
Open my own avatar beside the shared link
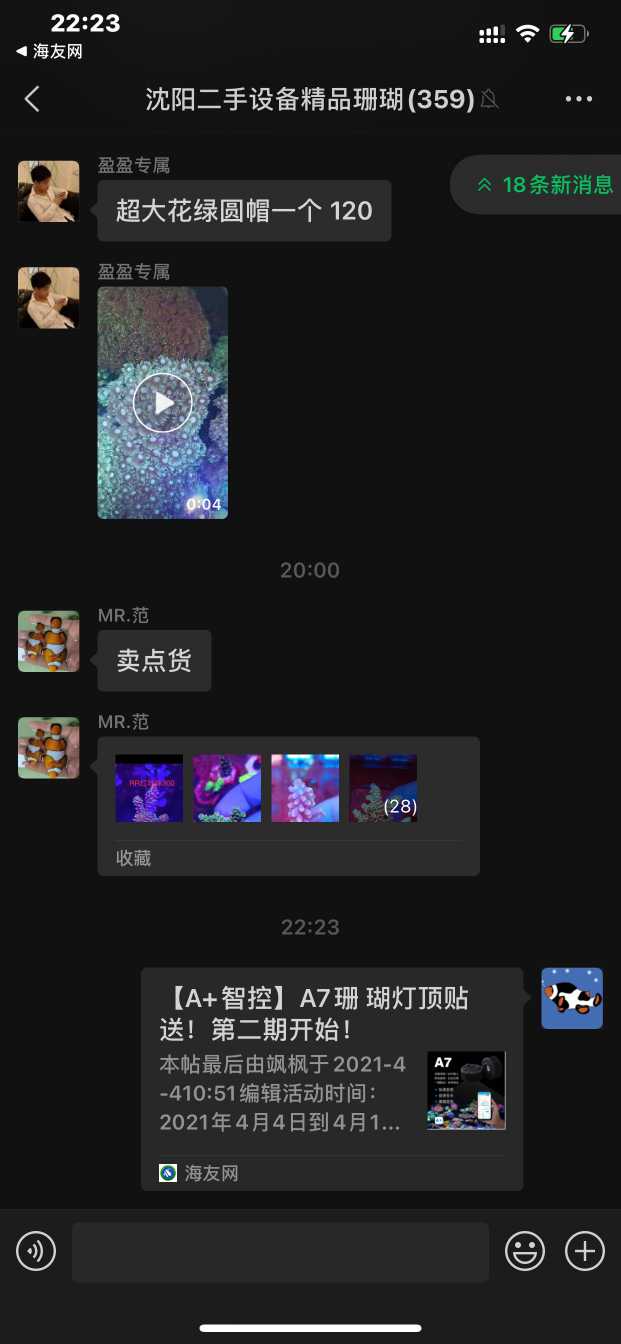click(x=572, y=998)
